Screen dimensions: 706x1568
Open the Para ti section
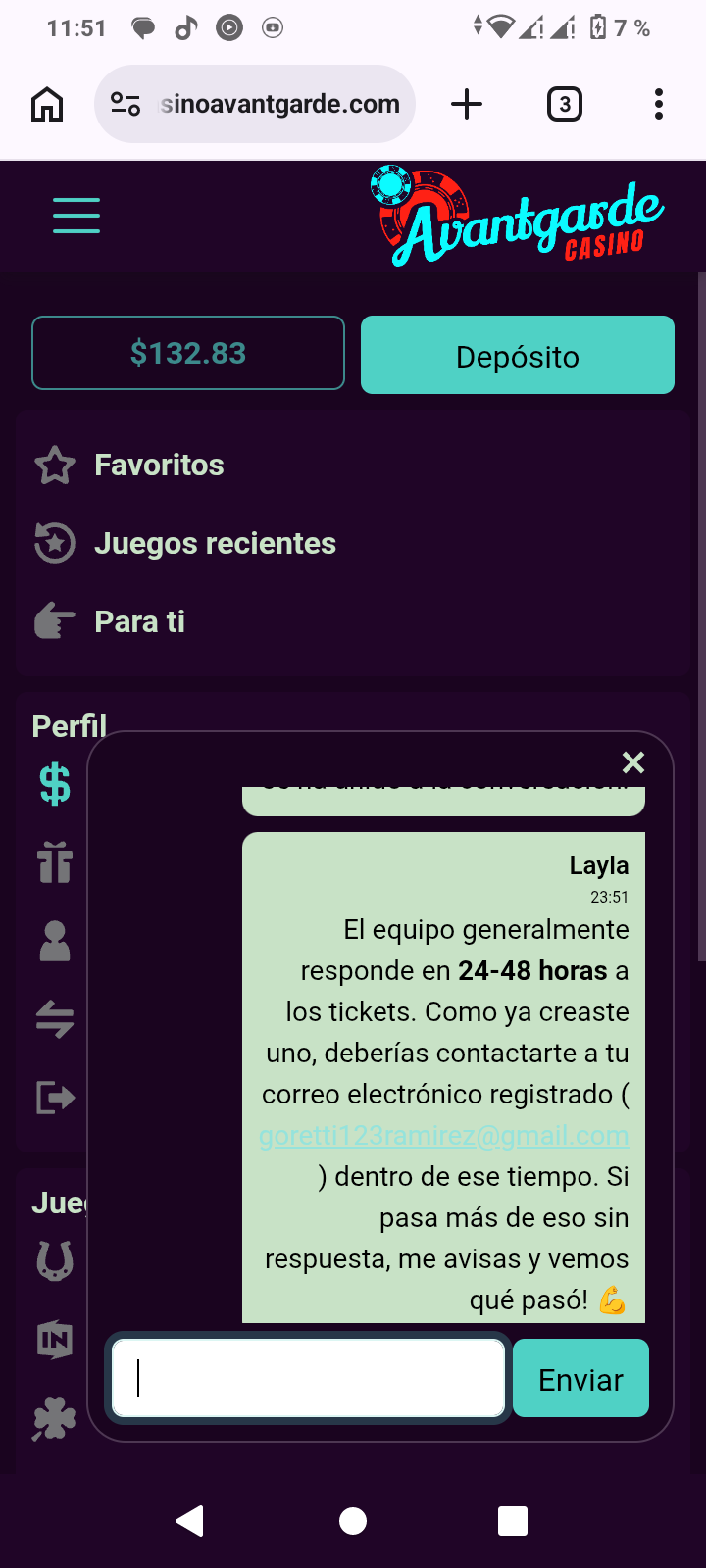click(139, 621)
